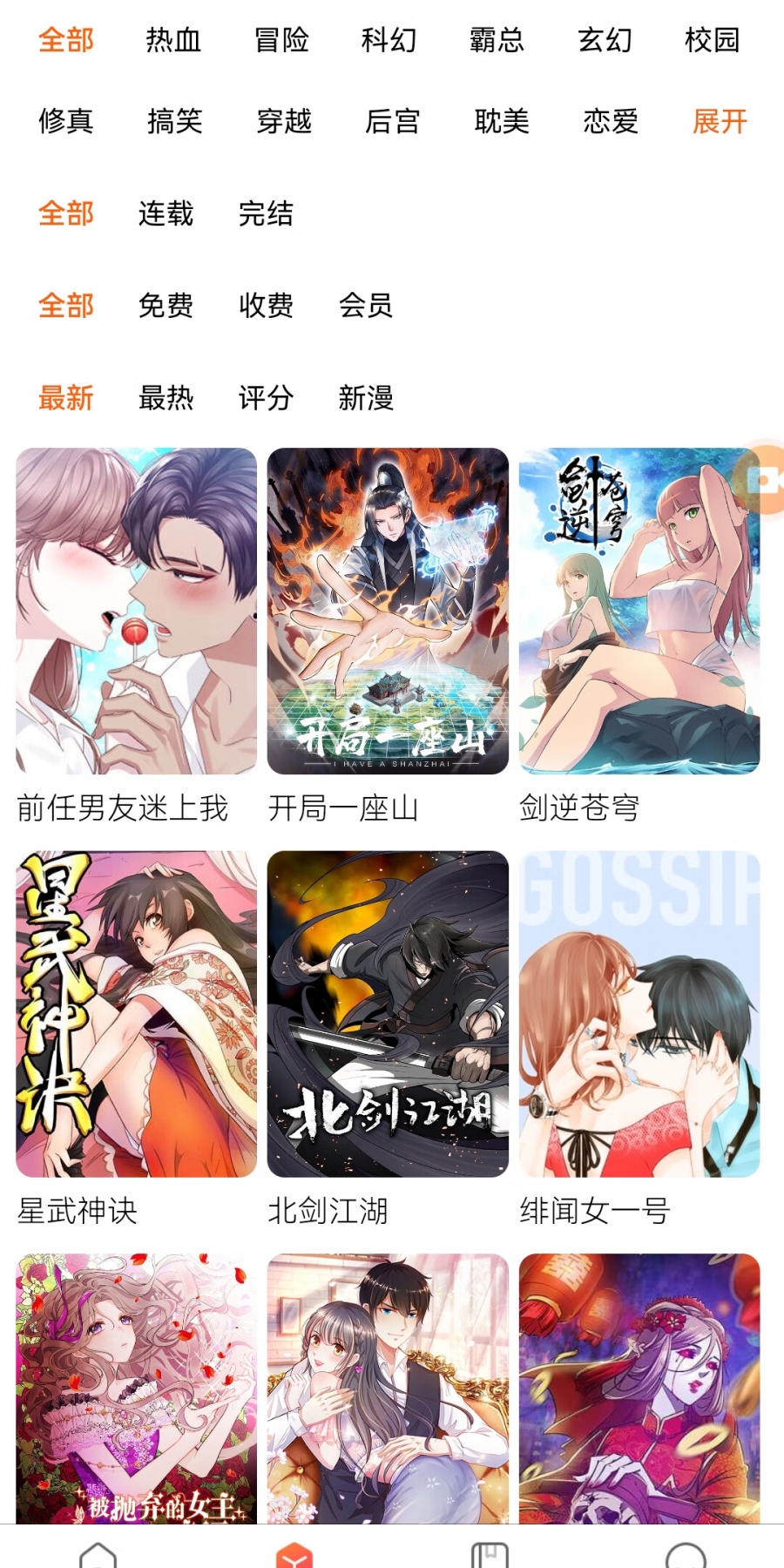The height and width of the screenshot is (1568, 784).
Task: Sort comics by 最热
Action: tap(166, 398)
